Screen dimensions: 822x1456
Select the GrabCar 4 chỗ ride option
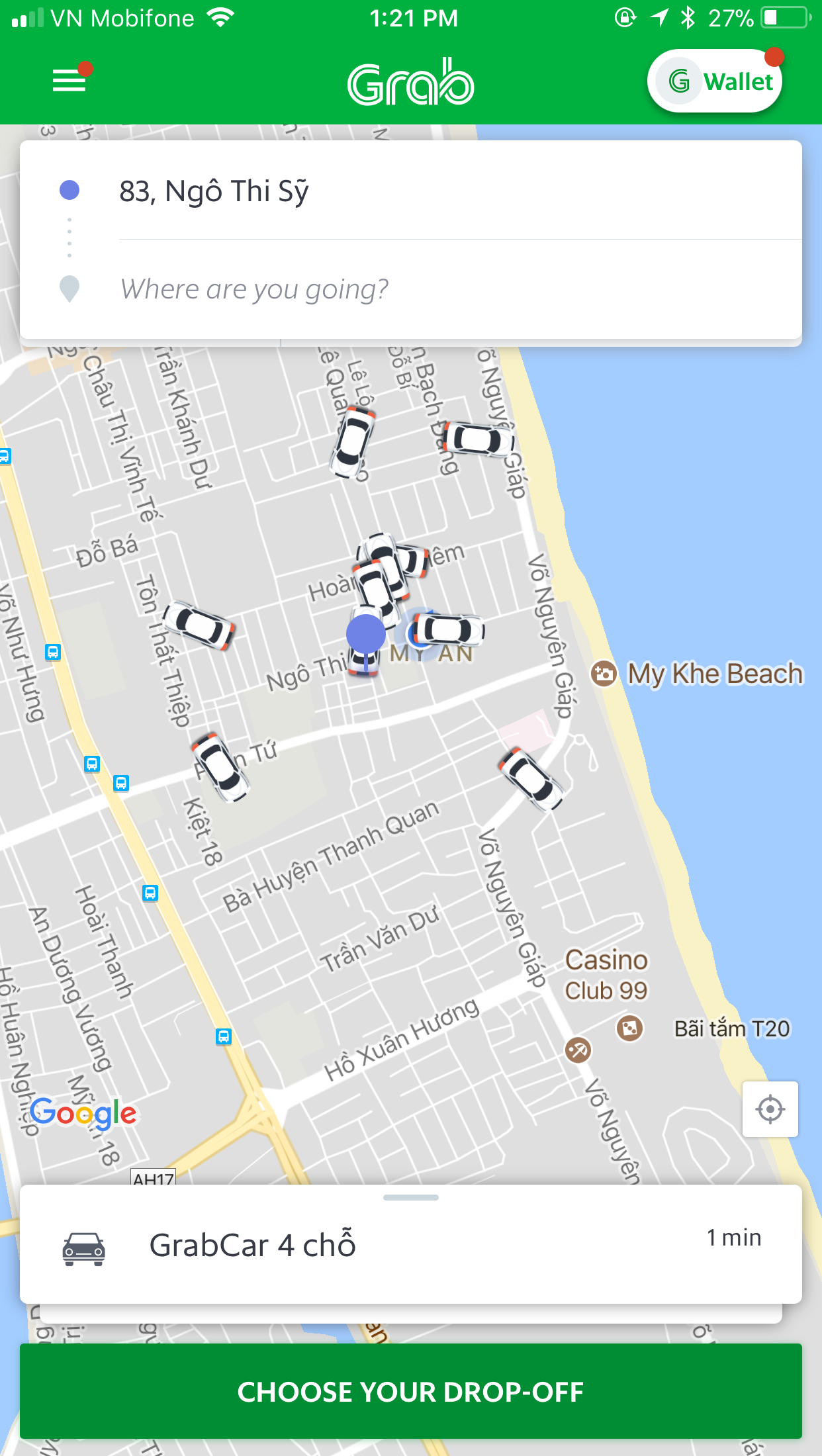[410, 1245]
